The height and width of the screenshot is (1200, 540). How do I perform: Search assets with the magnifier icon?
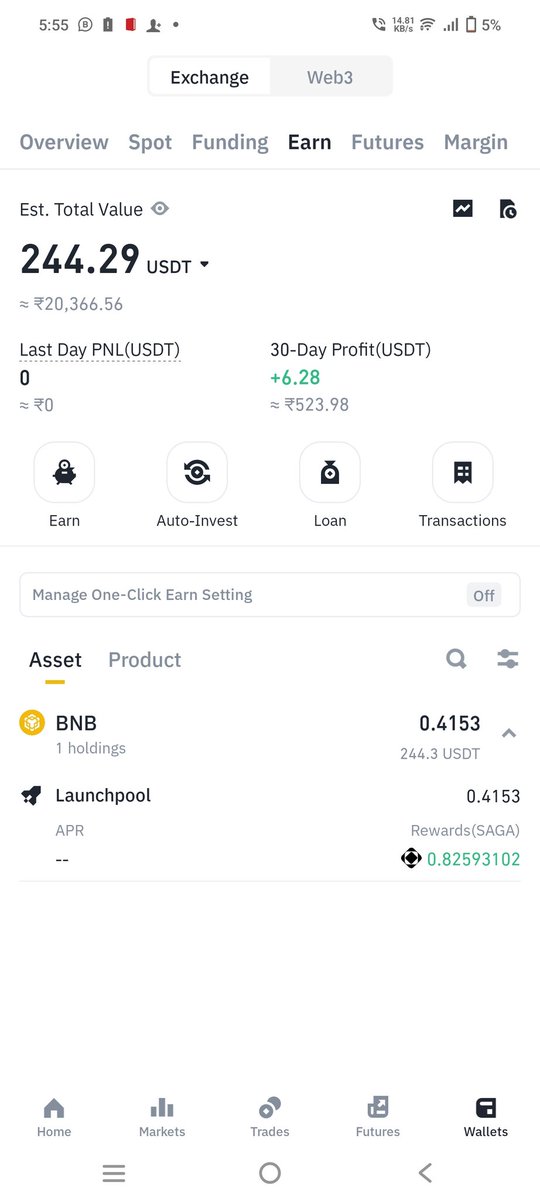coord(456,659)
